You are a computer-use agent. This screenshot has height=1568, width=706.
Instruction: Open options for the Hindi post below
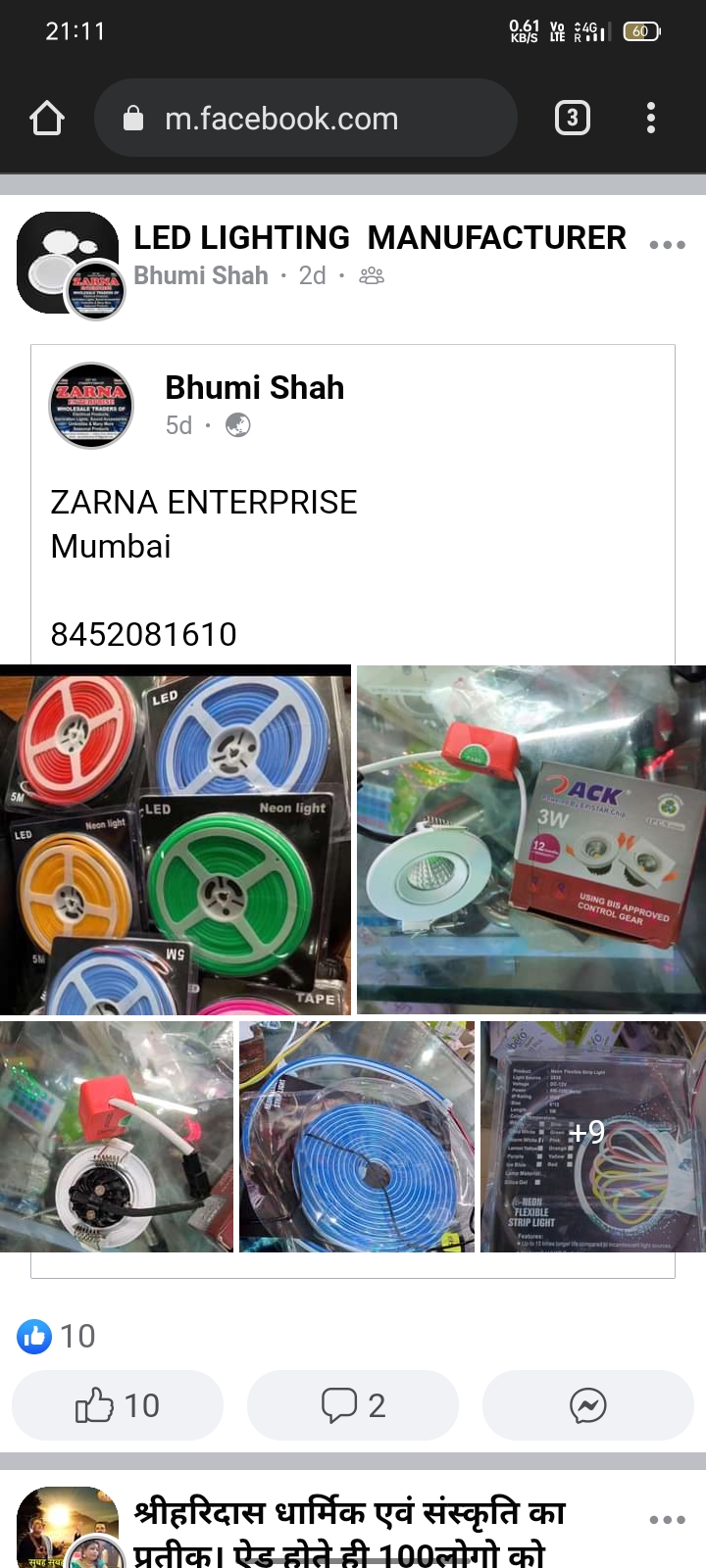click(667, 1520)
